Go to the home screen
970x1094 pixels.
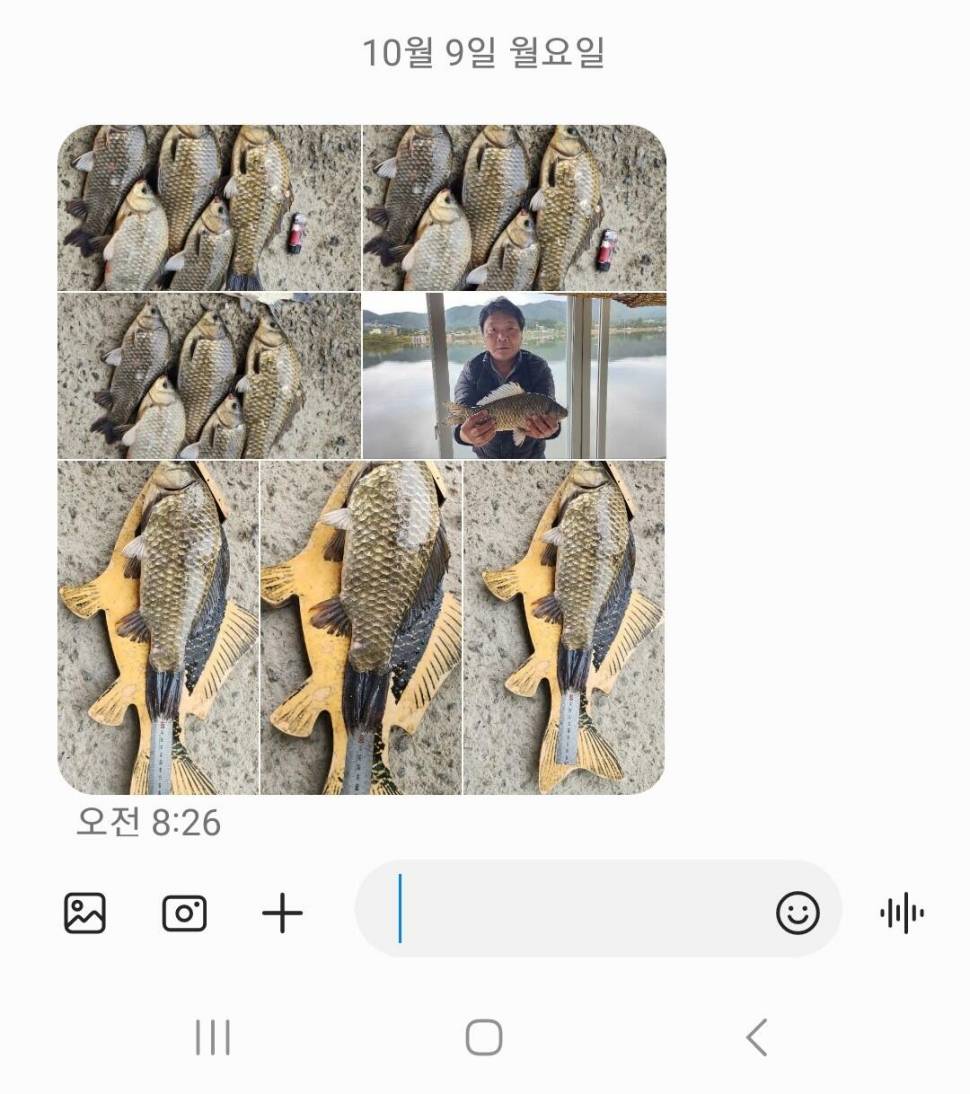tap(484, 1038)
